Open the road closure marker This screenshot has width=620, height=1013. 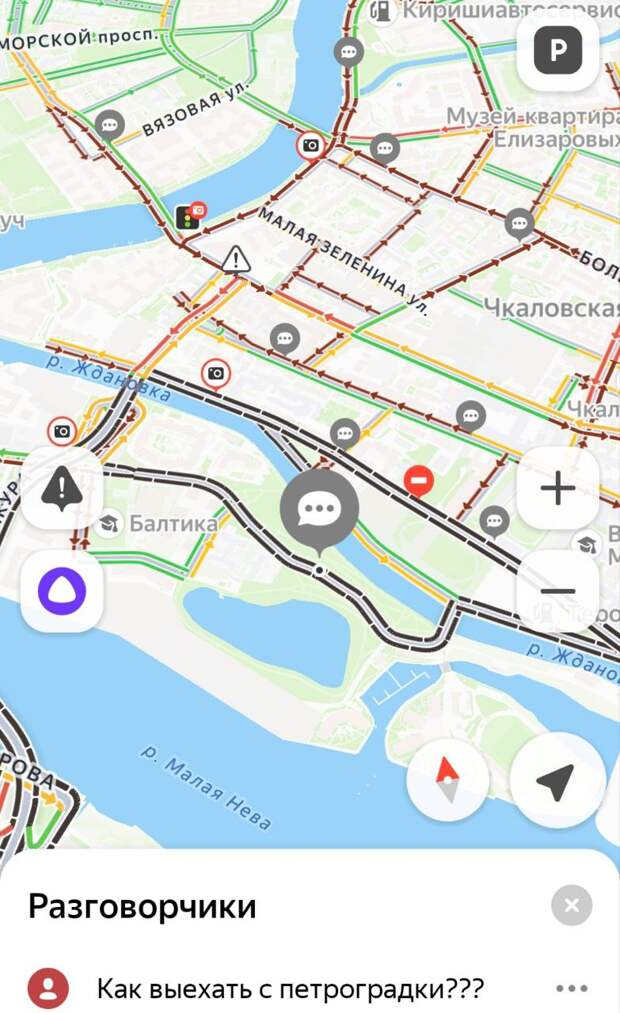pos(419,481)
